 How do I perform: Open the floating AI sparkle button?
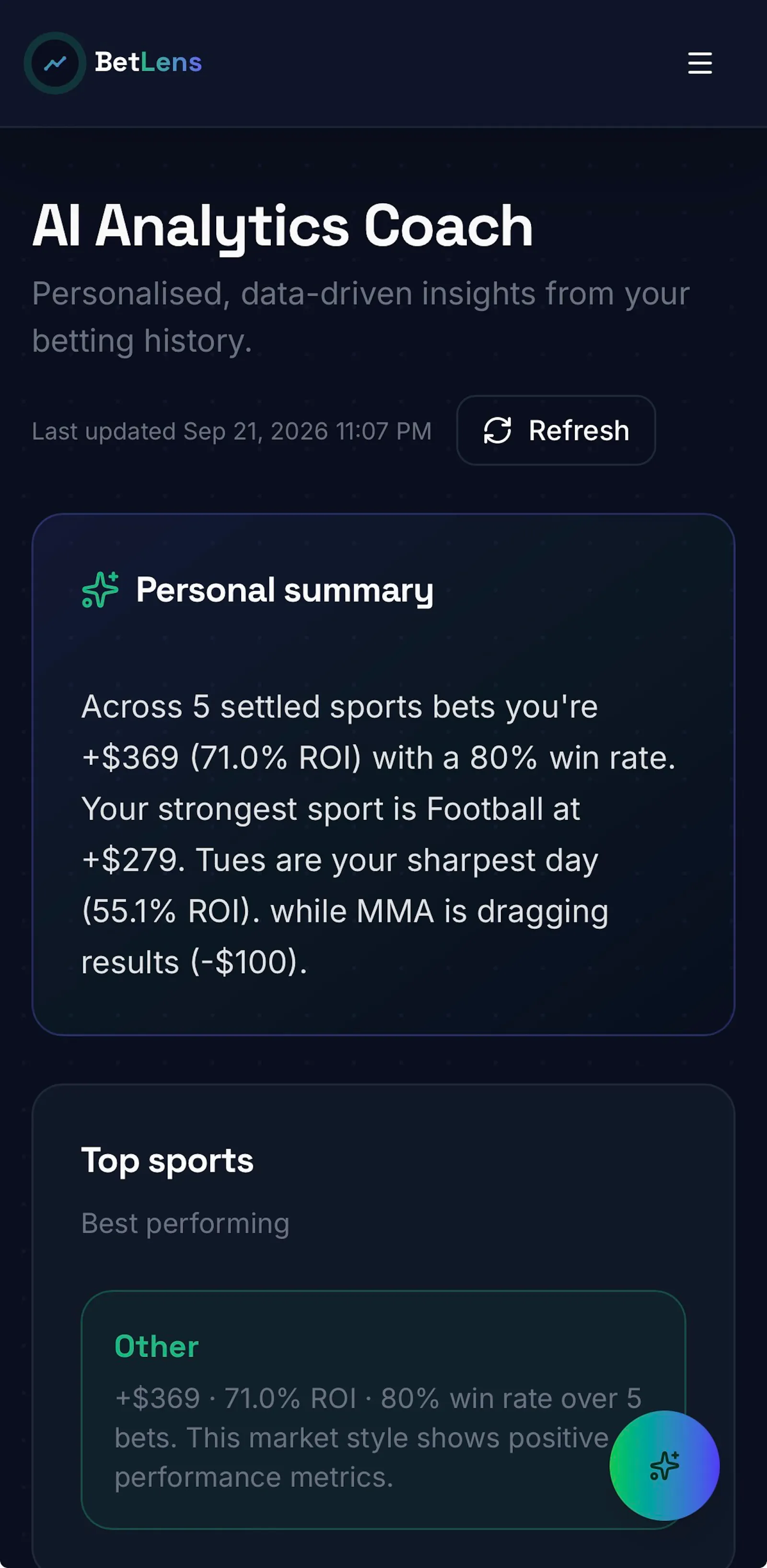point(664,1465)
